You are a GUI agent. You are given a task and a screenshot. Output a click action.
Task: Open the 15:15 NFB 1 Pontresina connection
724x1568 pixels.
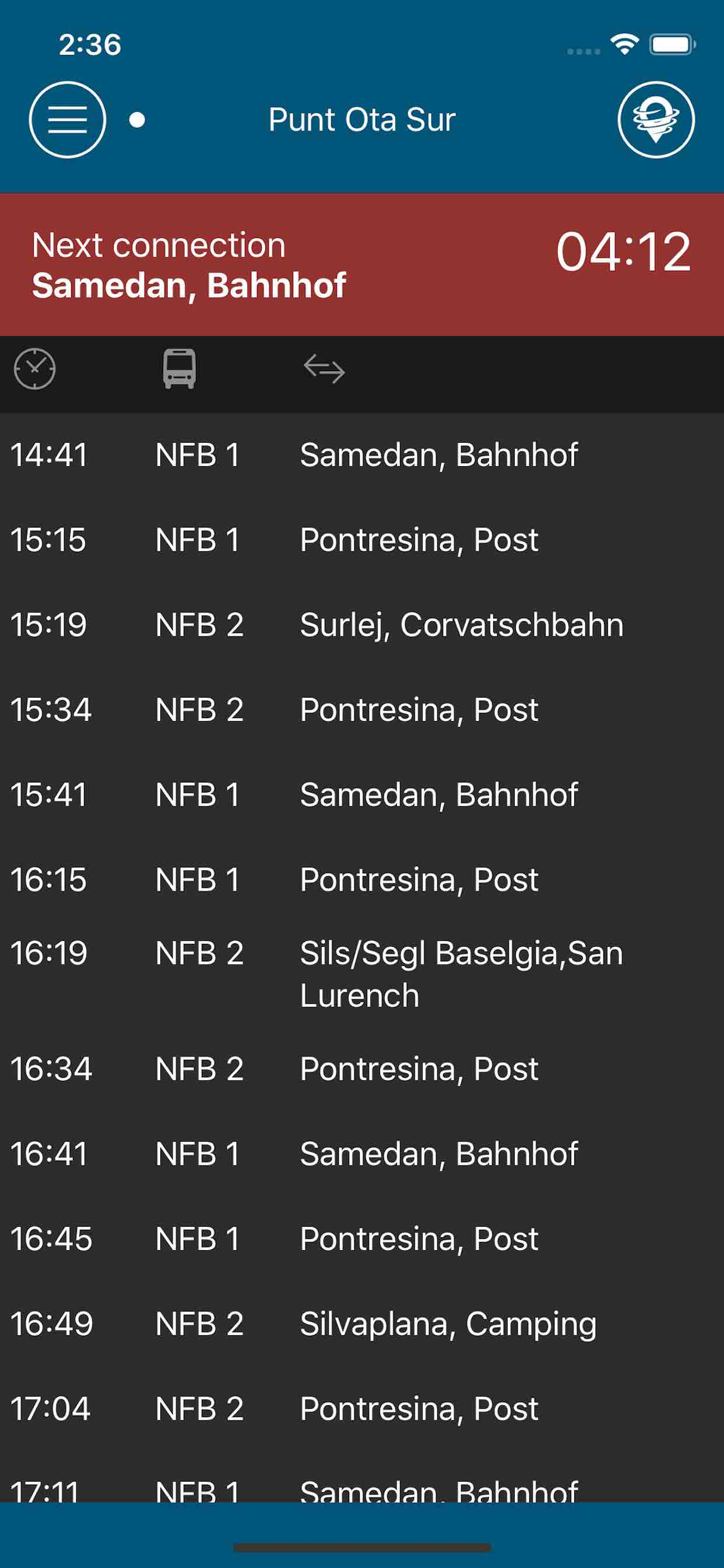tap(362, 540)
